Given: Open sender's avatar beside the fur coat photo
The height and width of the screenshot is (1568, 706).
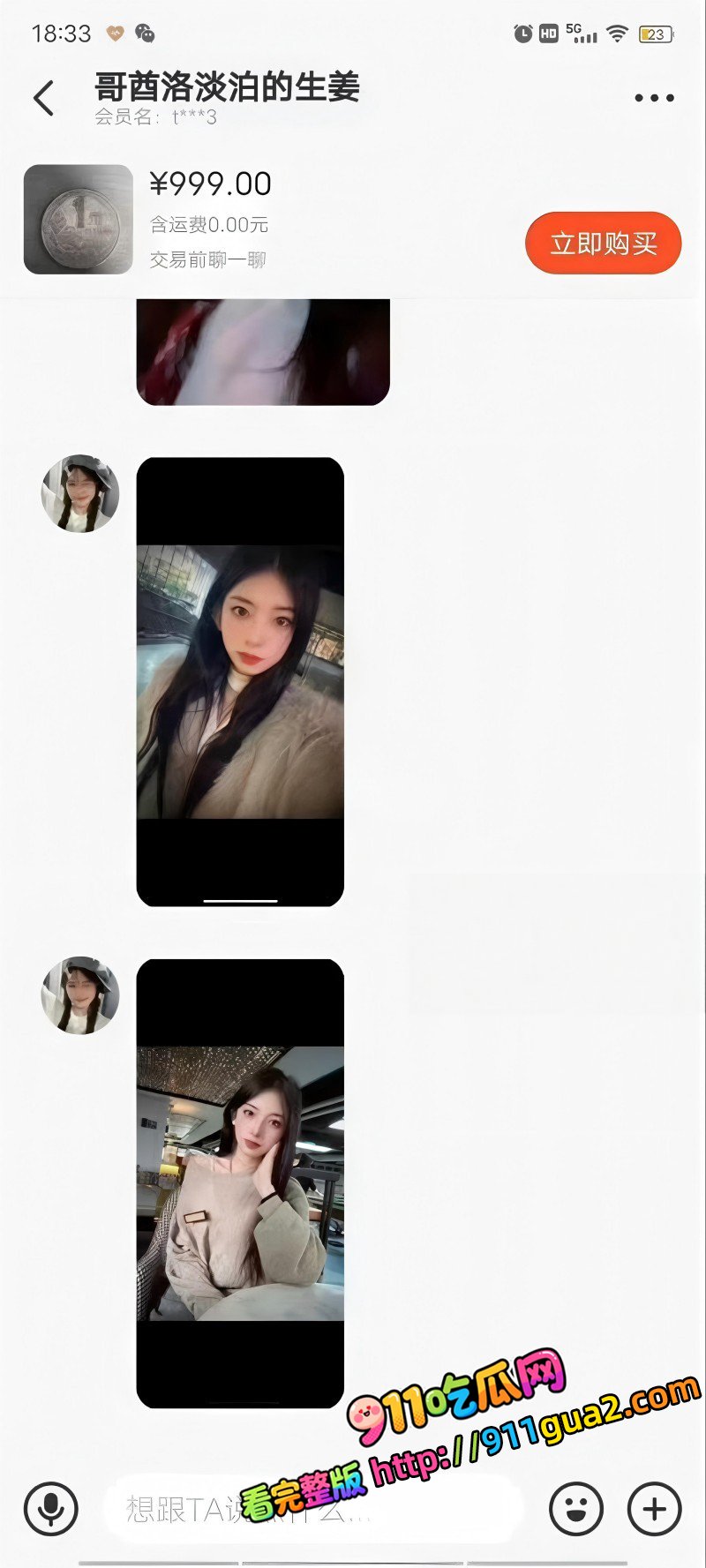Looking at the screenshot, I should [x=80, y=493].
